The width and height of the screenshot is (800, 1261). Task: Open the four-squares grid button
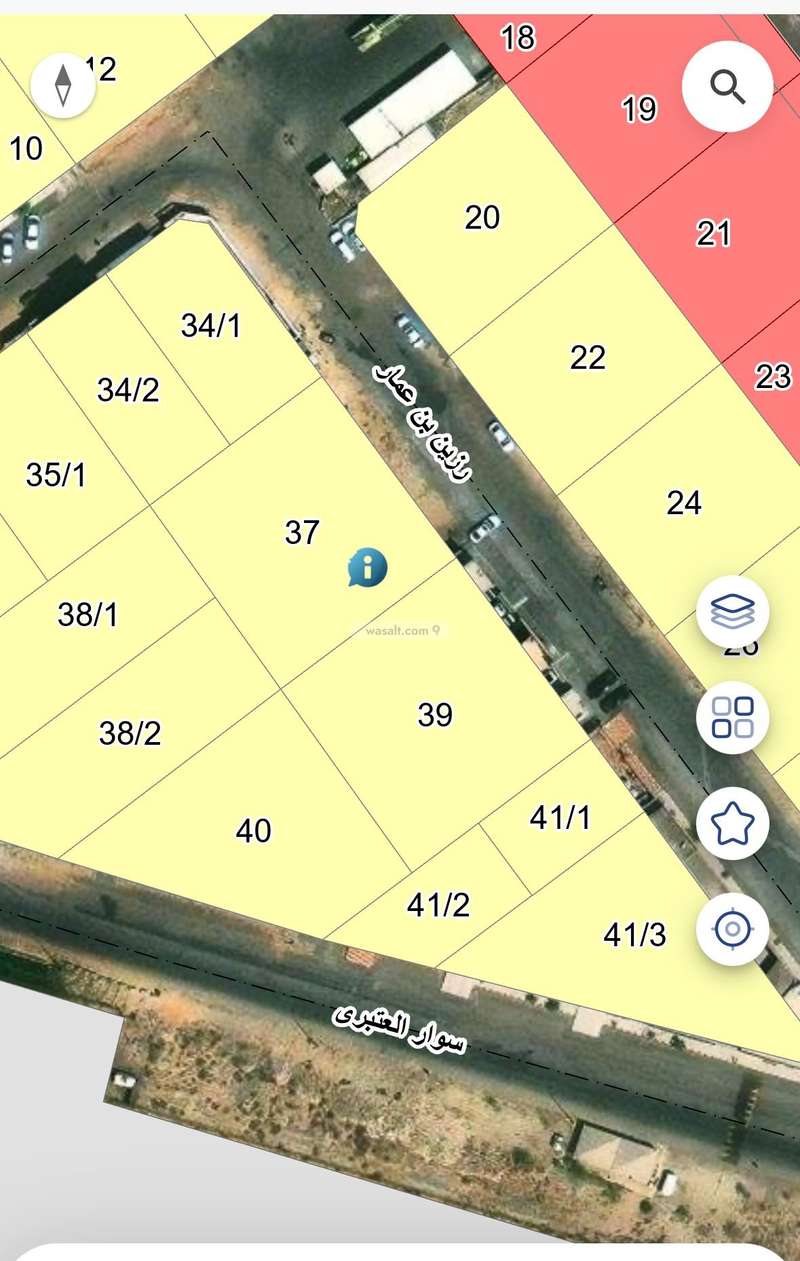(733, 716)
